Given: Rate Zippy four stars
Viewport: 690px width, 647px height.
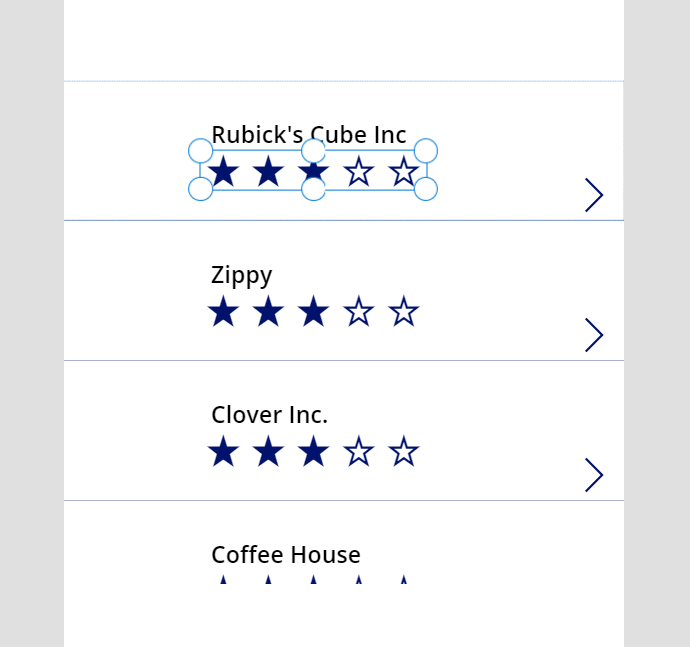Looking at the screenshot, I should [359, 312].
